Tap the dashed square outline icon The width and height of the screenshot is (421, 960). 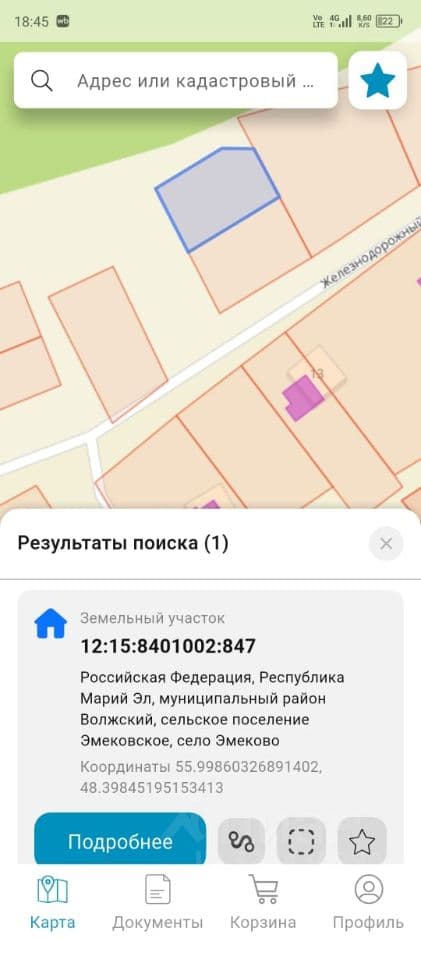[301, 841]
